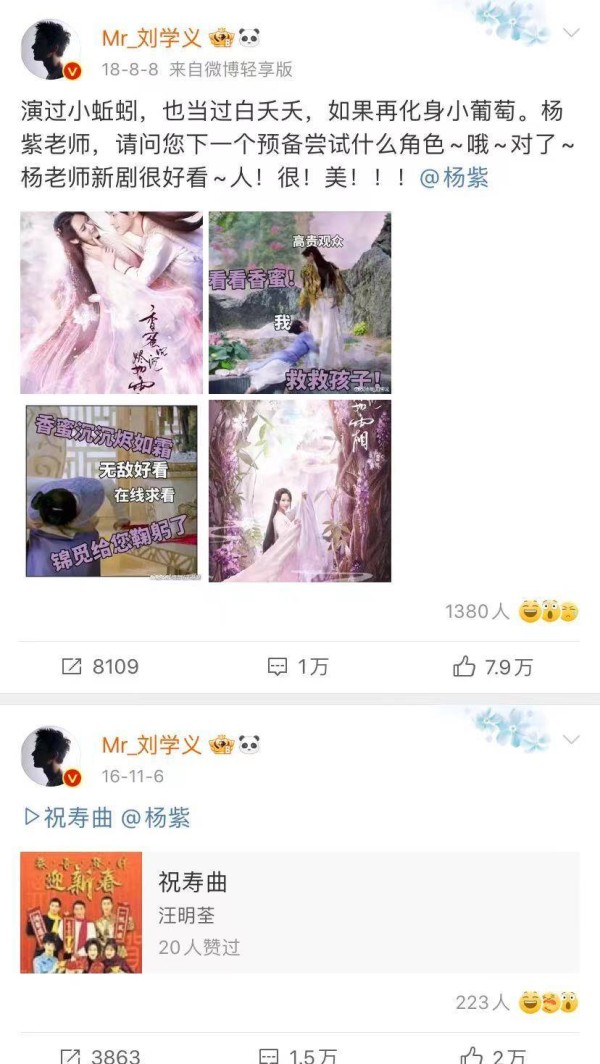600x1064 pixels.
Task: Open the @杨紫 mention next to 祝寿曲
Action: coord(156,818)
